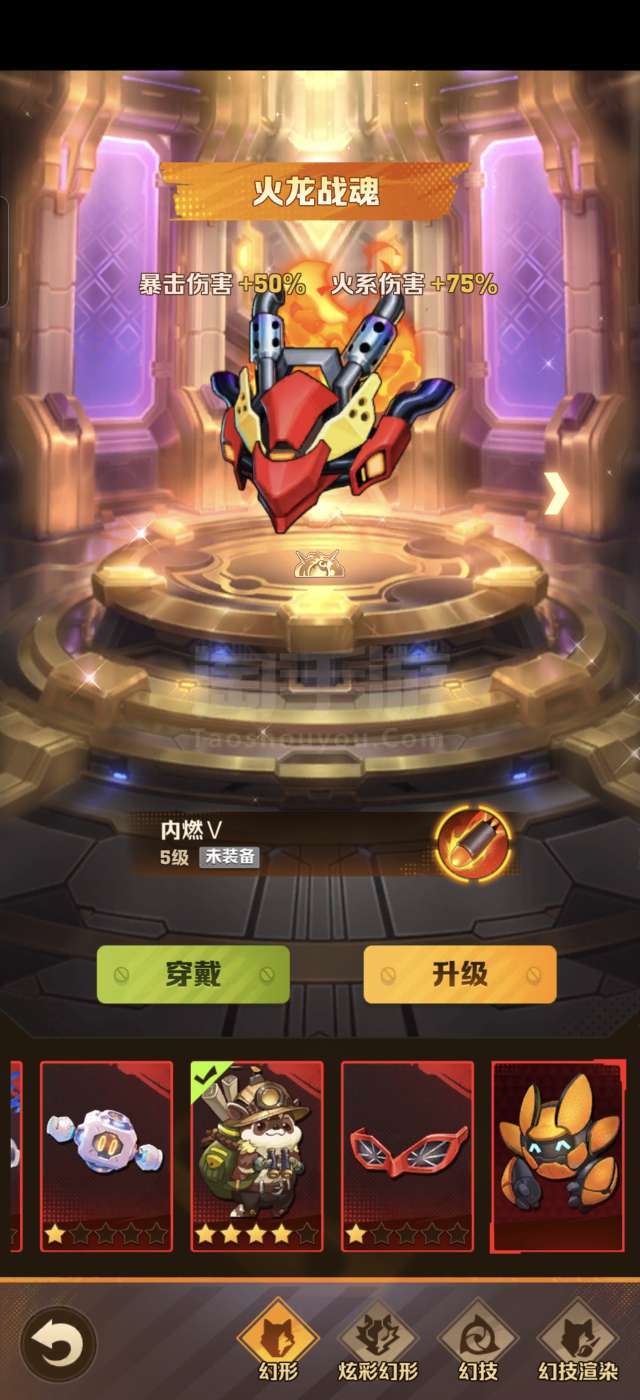Viewport: 640px width, 1400px height.
Task: Open the 内燃V skill icon
Action: pos(473,842)
